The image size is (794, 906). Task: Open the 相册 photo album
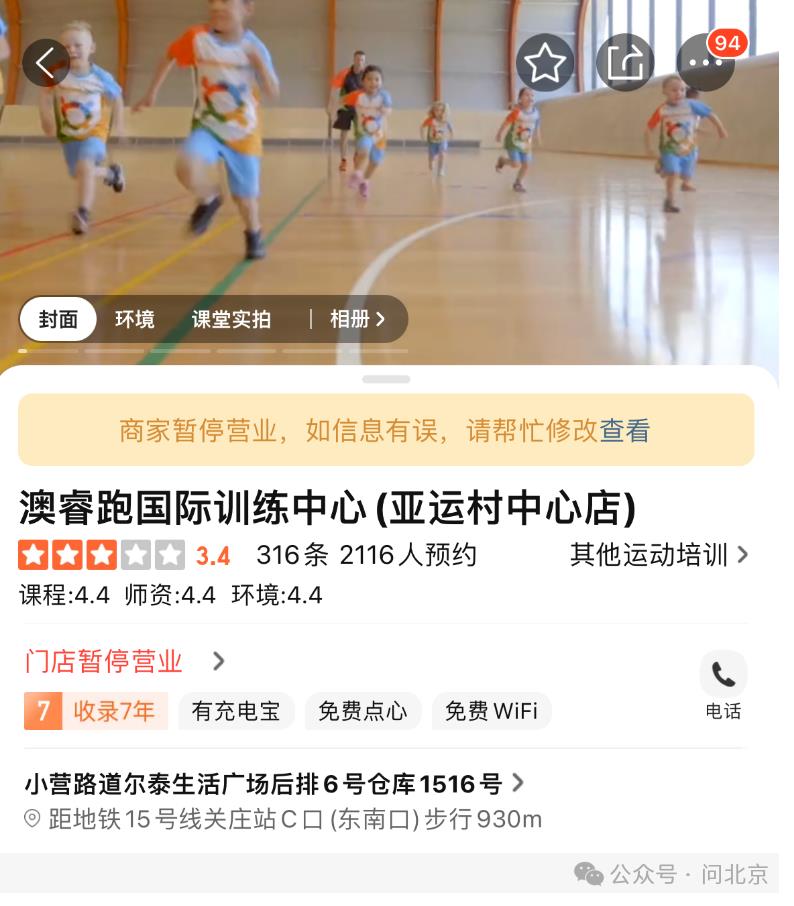coord(356,319)
